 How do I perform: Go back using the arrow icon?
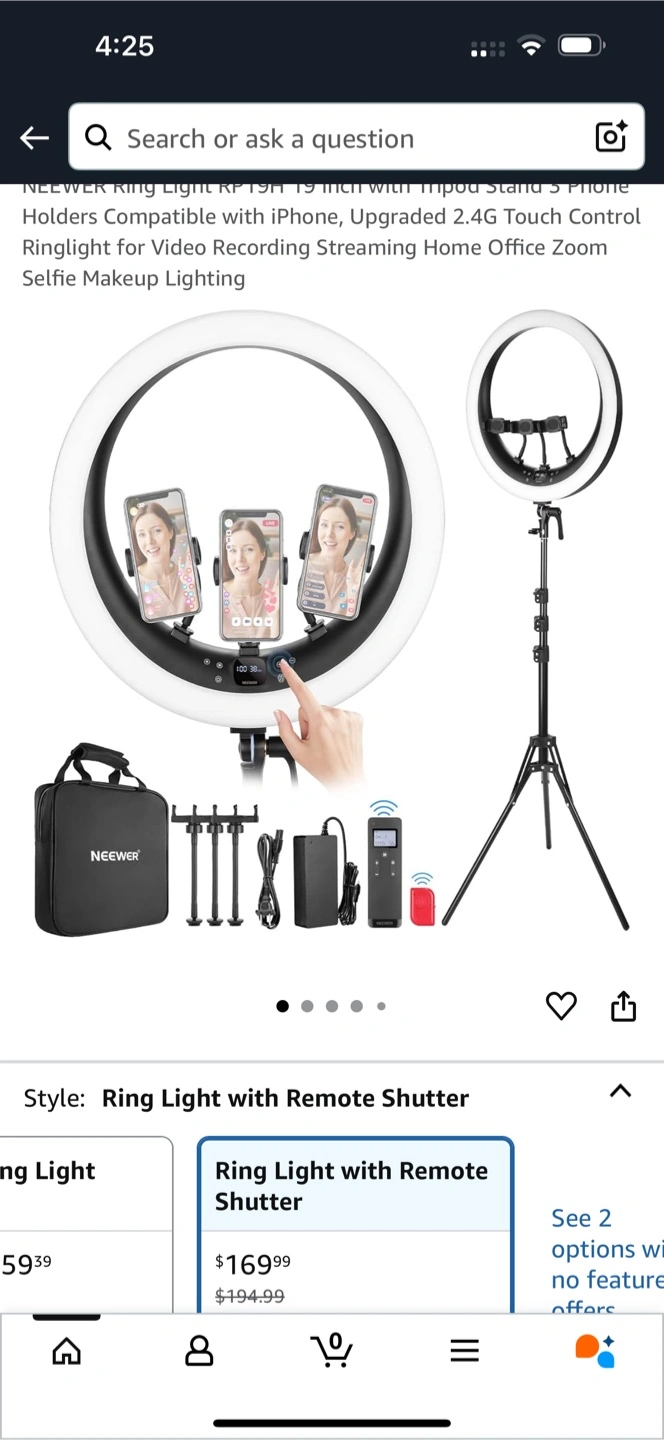click(x=35, y=138)
